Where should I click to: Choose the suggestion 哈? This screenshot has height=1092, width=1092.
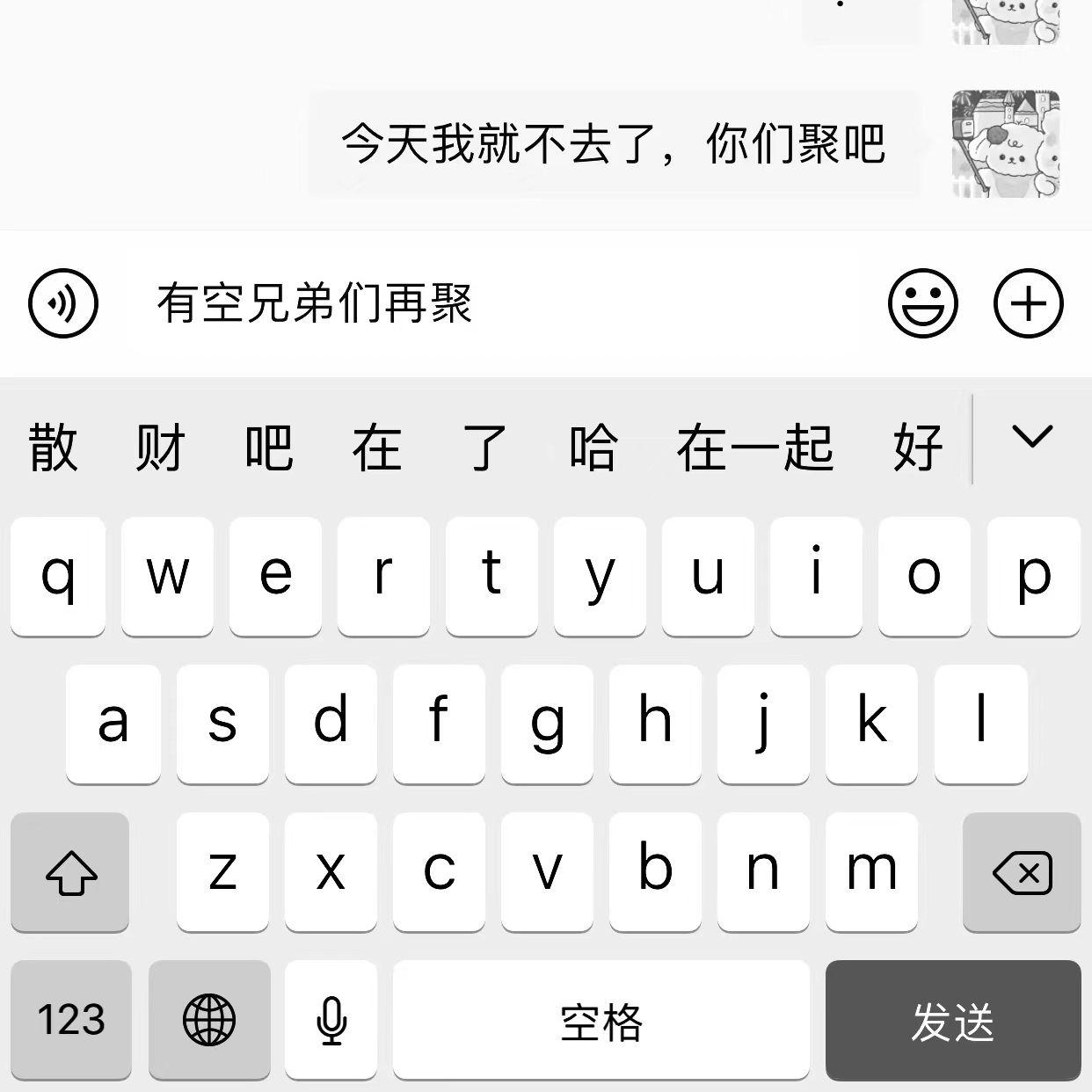pyautogui.click(x=593, y=447)
